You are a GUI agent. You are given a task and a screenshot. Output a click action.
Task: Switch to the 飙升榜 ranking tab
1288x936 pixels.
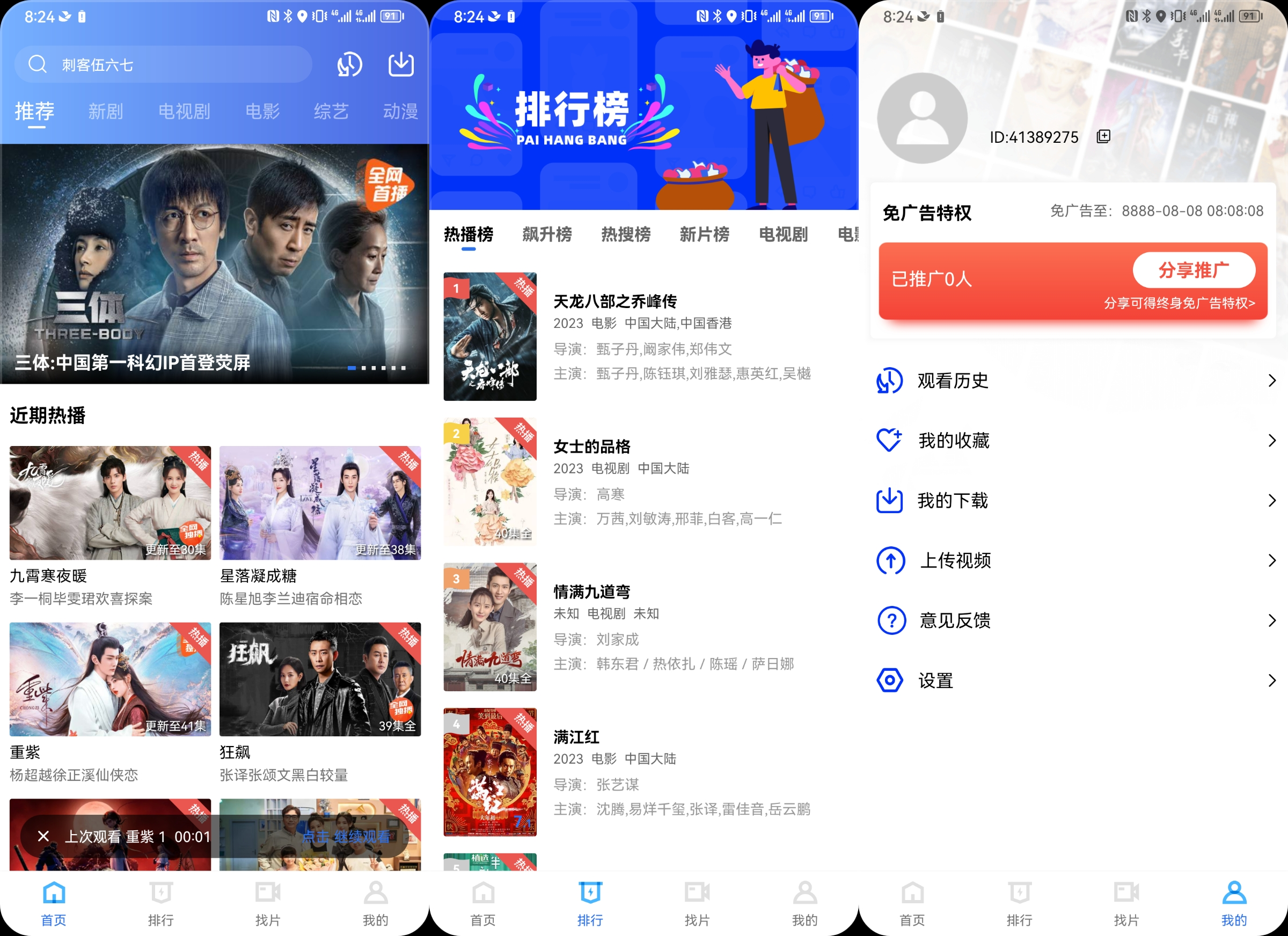[x=547, y=234]
